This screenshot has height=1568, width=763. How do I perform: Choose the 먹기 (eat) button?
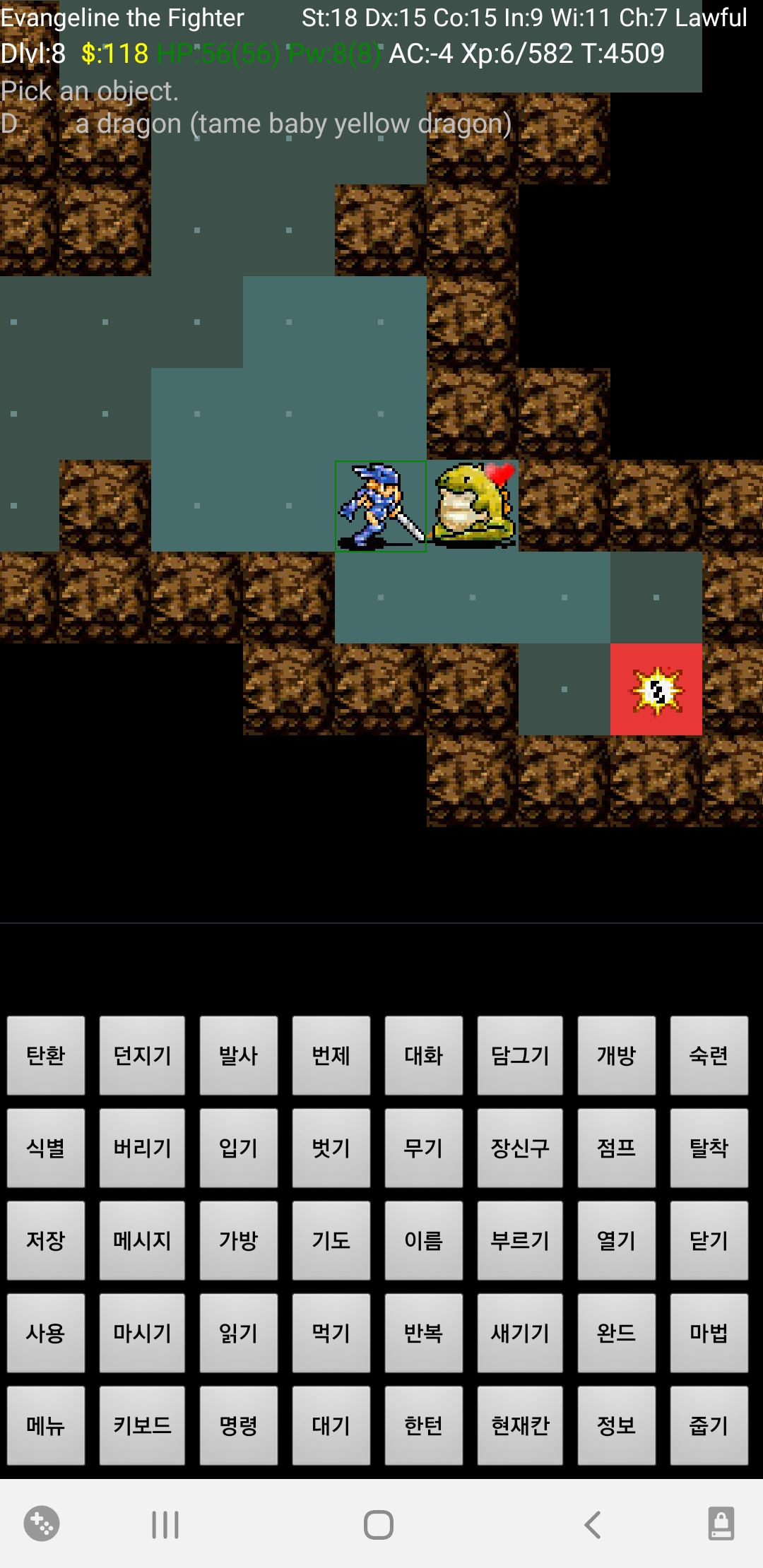coord(331,1333)
